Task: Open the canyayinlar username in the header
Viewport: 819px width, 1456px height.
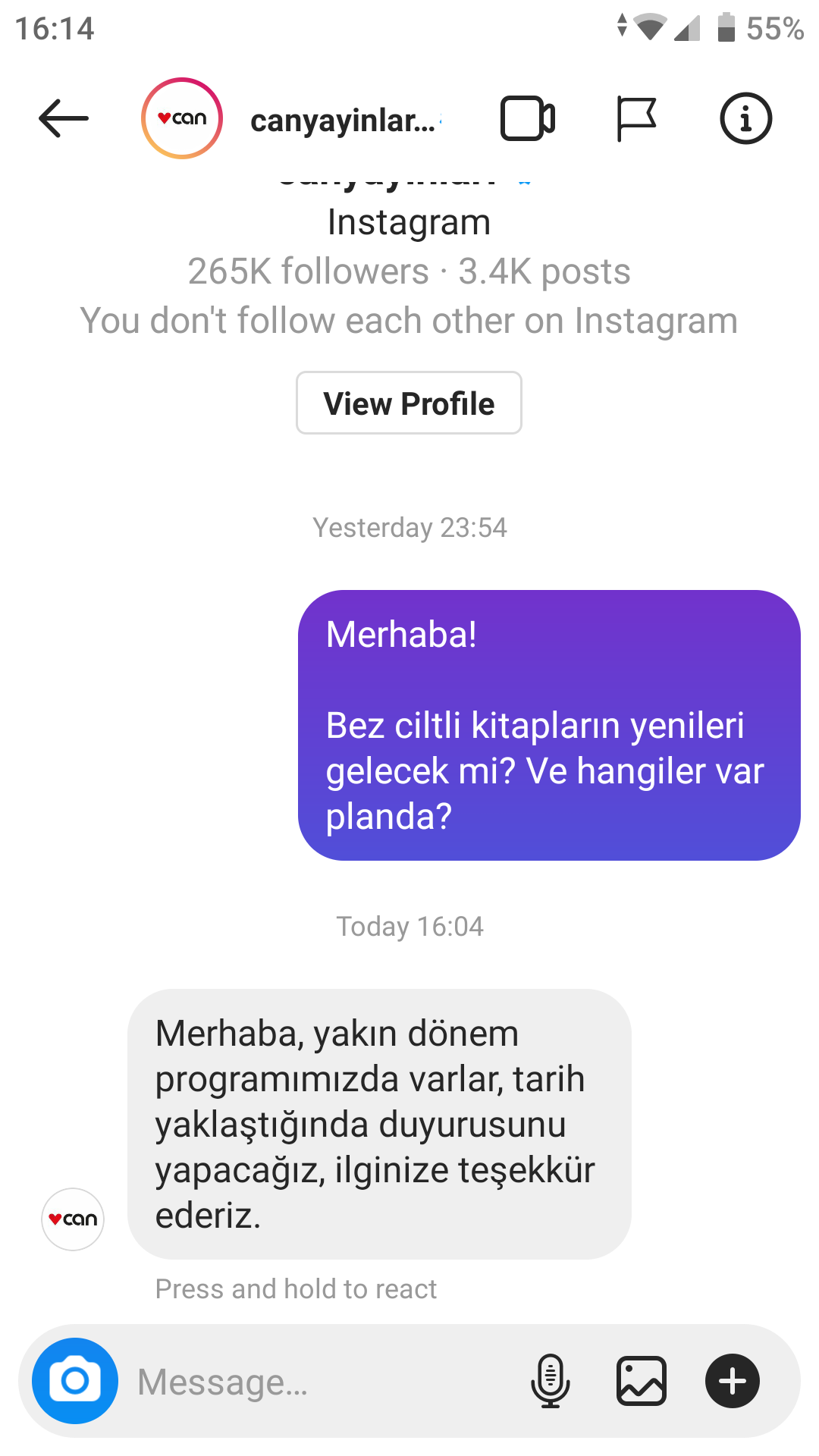Action: [x=345, y=120]
